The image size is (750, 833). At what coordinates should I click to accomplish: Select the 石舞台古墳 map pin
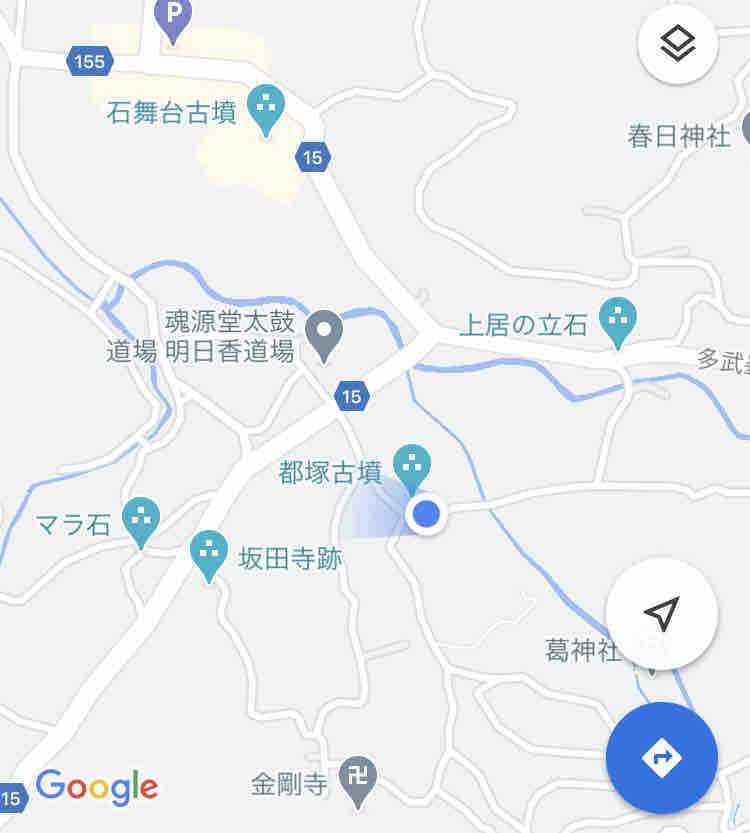(266, 106)
